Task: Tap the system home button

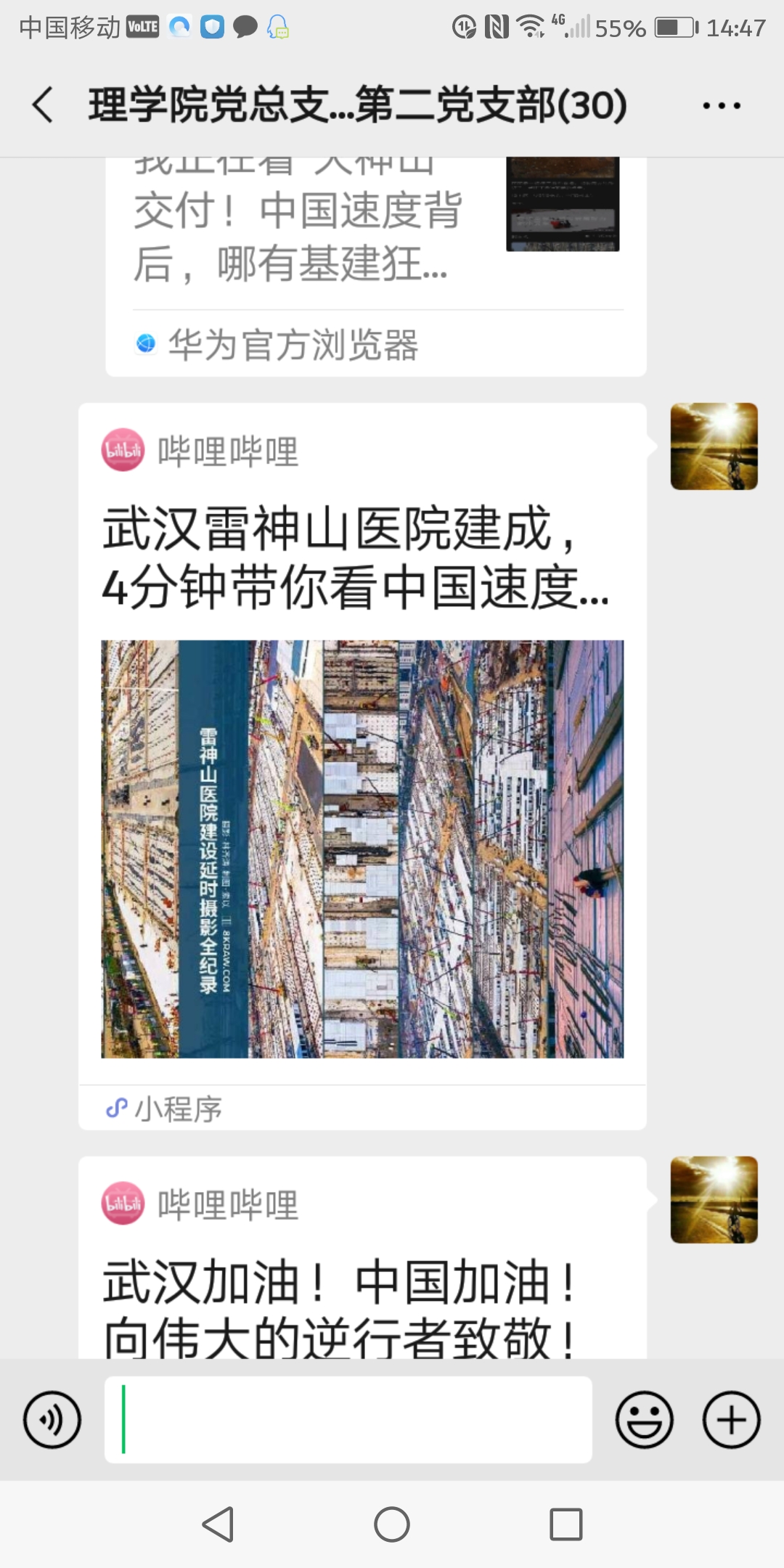Action: [x=392, y=1524]
